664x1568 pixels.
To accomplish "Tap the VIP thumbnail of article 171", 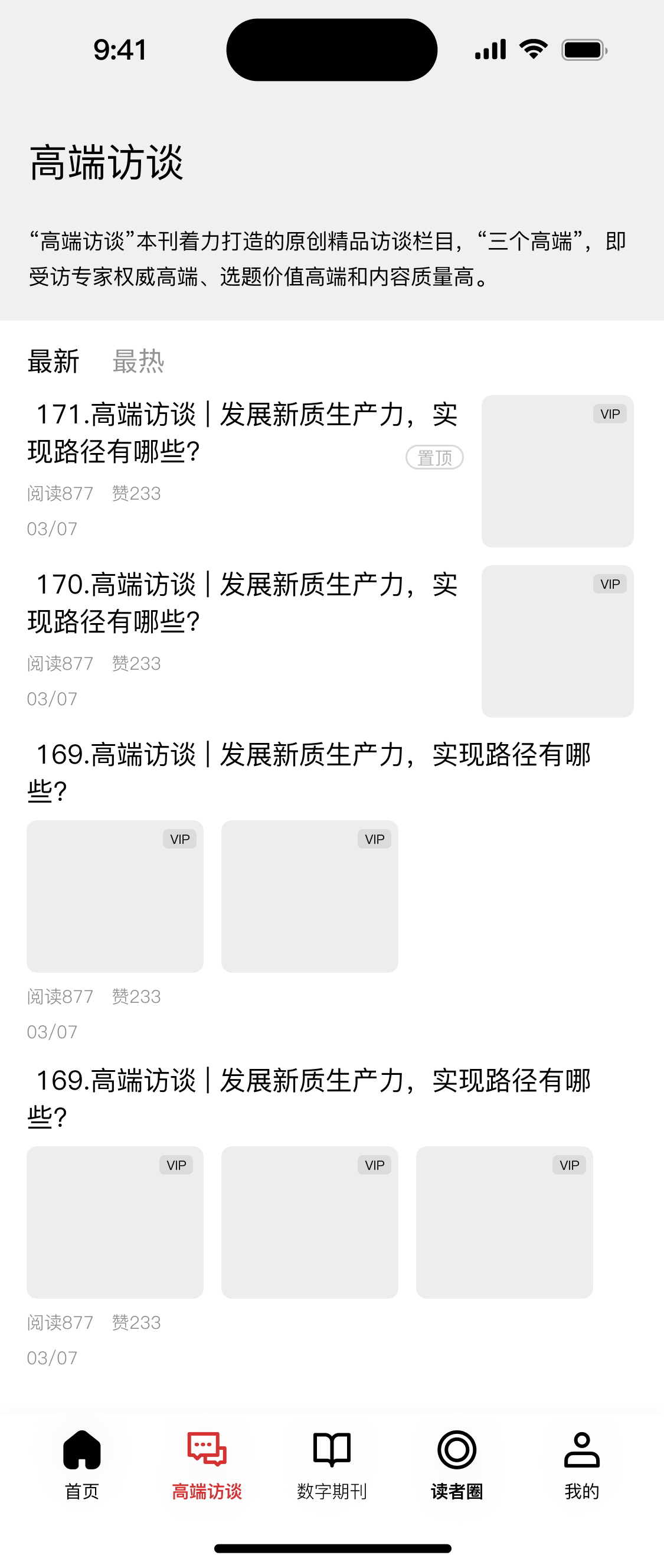I will point(557,471).
